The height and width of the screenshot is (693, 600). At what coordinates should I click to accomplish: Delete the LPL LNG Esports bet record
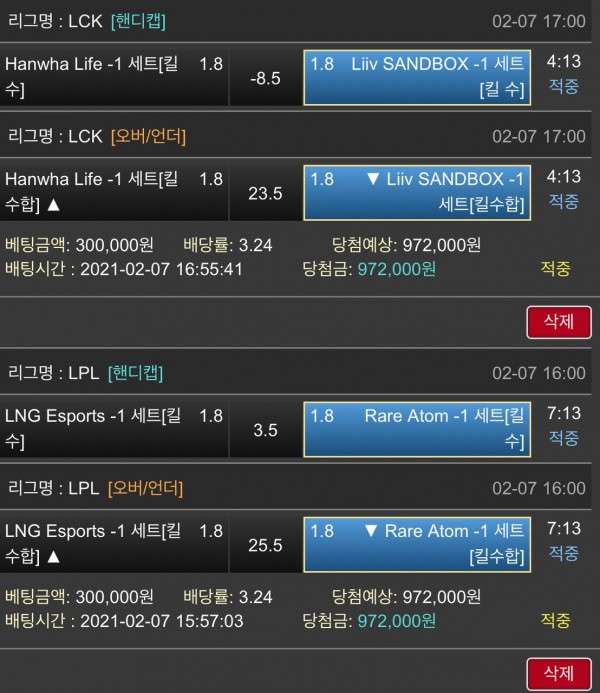tap(558, 673)
